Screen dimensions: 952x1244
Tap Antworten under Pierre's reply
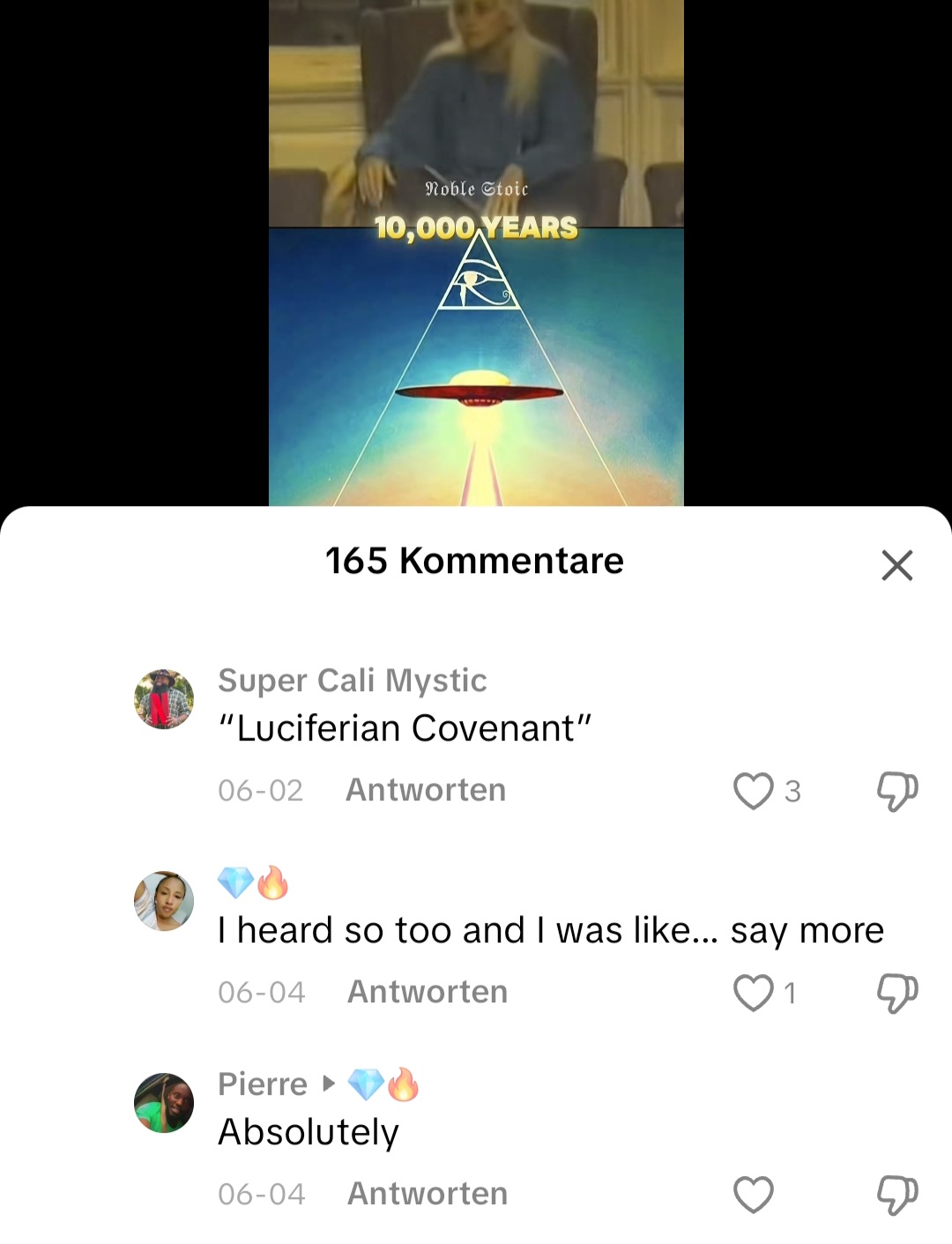428,1194
